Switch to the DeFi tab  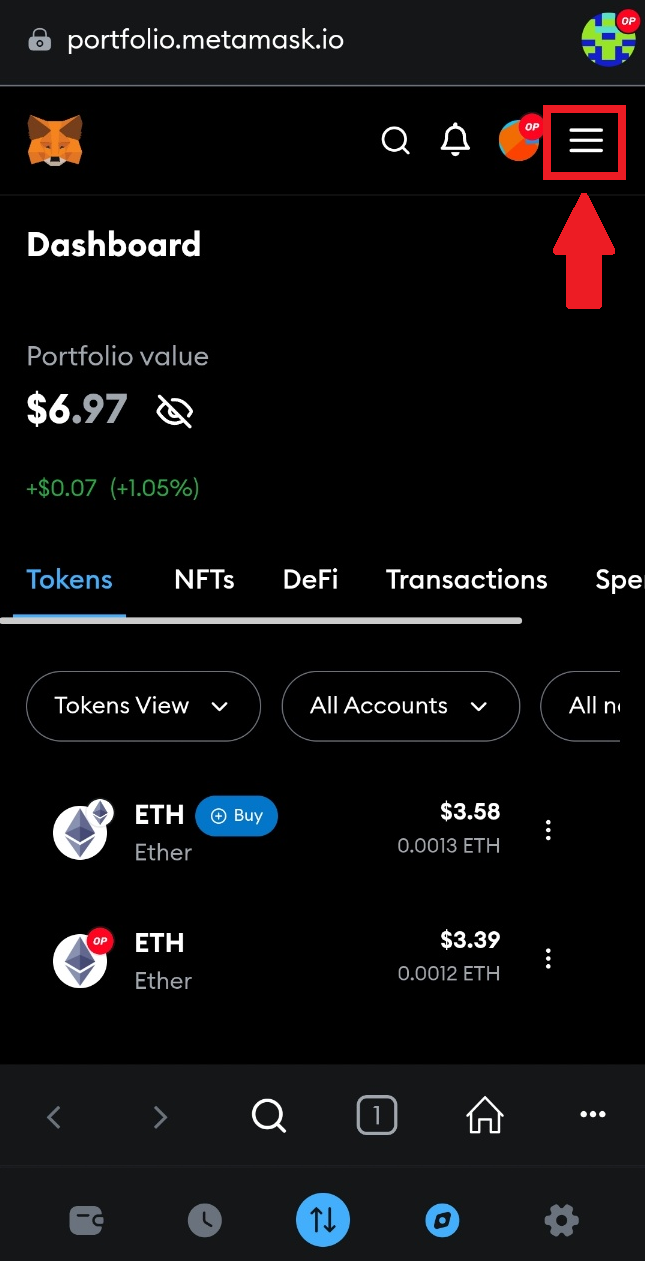(310, 580)
